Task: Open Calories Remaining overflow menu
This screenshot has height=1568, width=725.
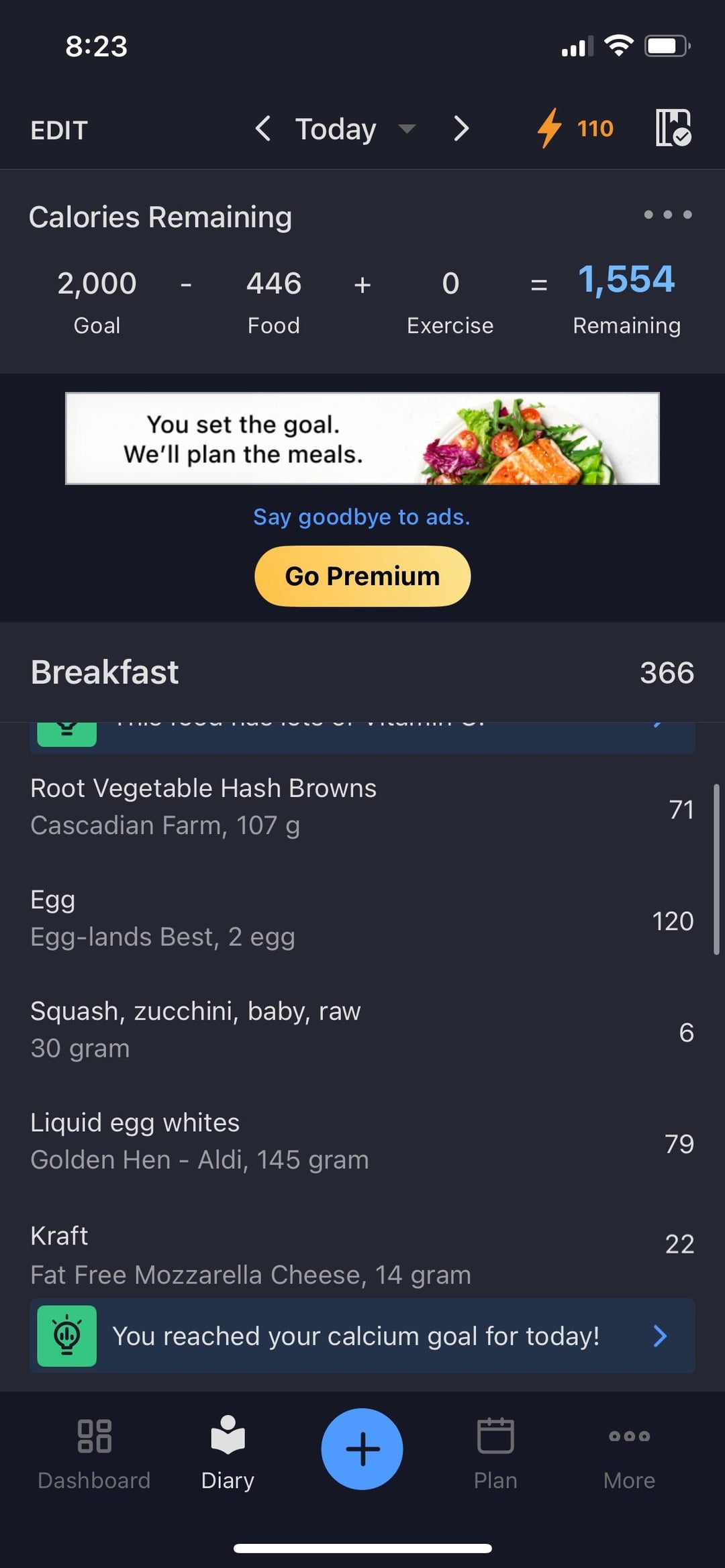Action: 667,215
